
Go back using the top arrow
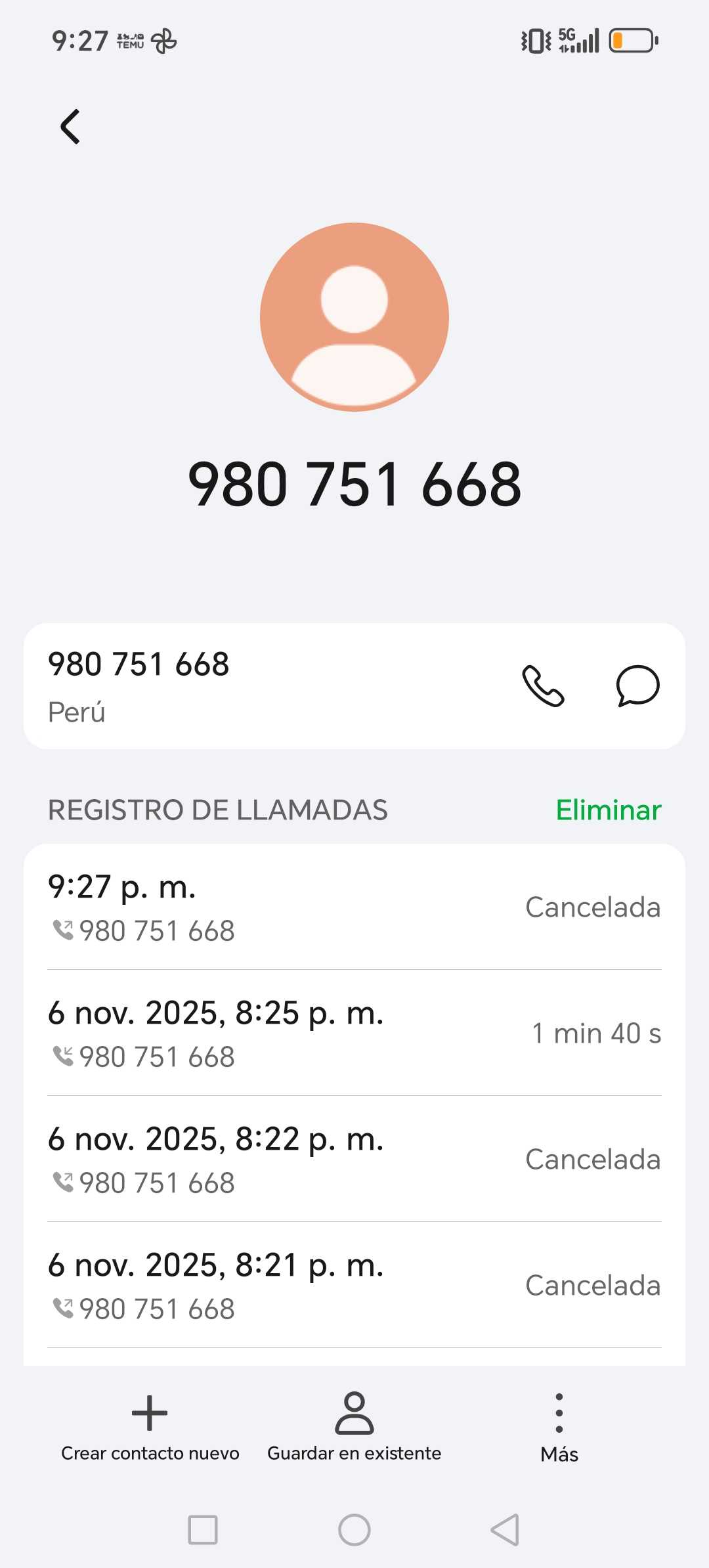pyautogui.click(x=70, y=127)
